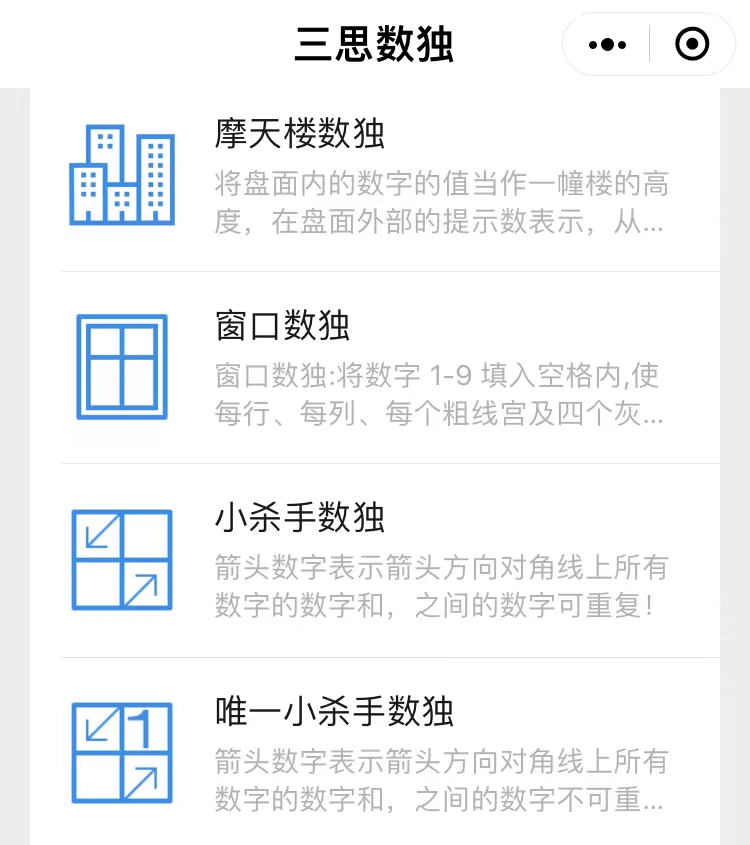
Task: Close the mini program with circle button
Action: click(692, 45)
